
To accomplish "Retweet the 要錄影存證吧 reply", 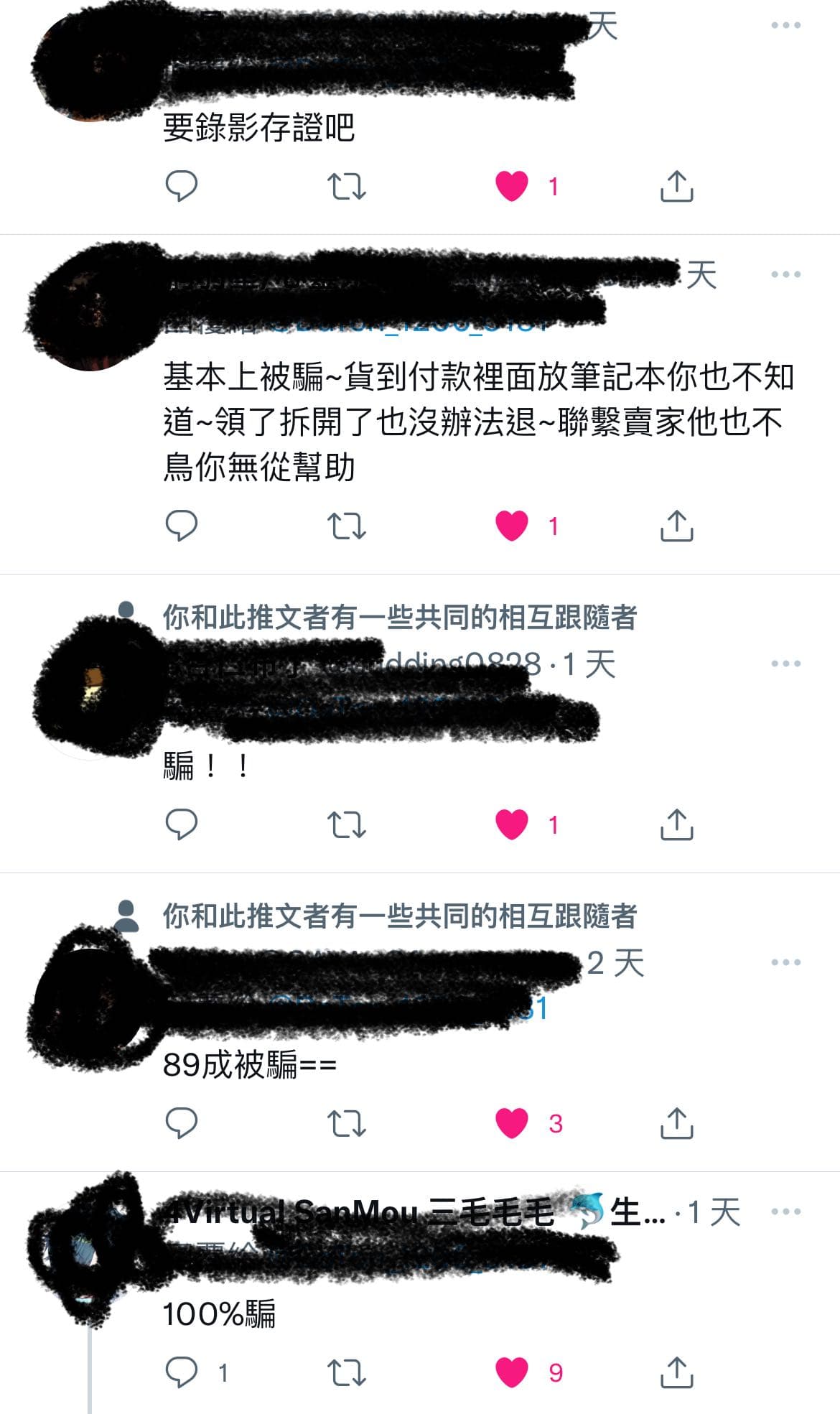I will point(347,186).
